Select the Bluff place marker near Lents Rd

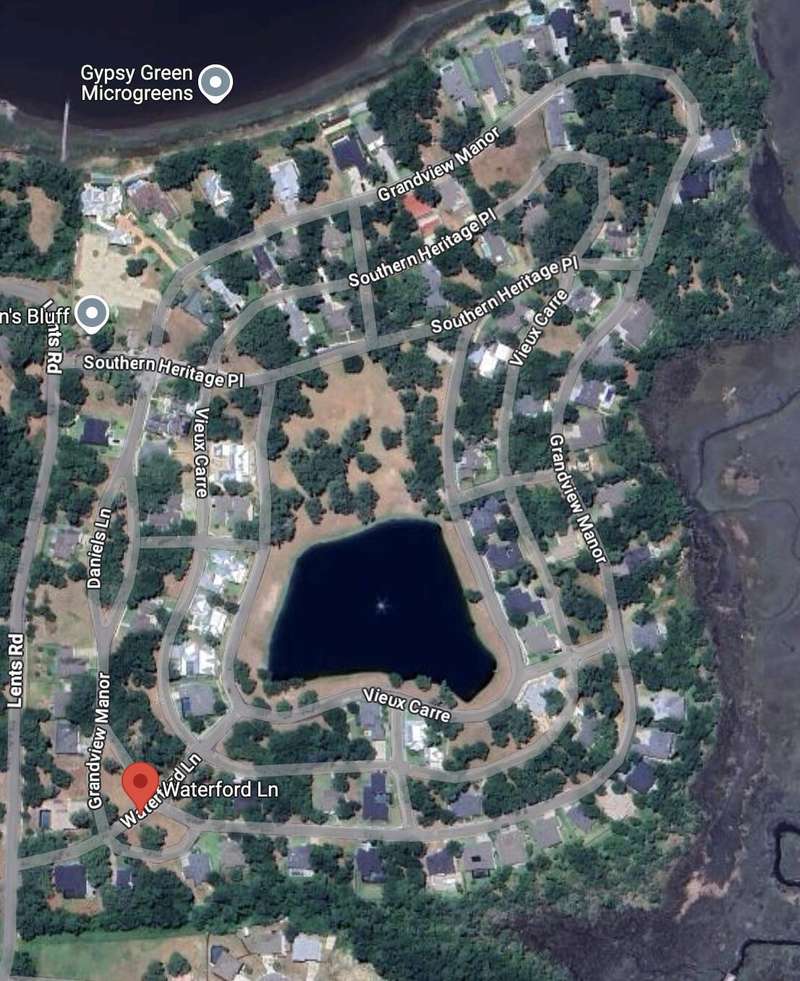point(92,314)
